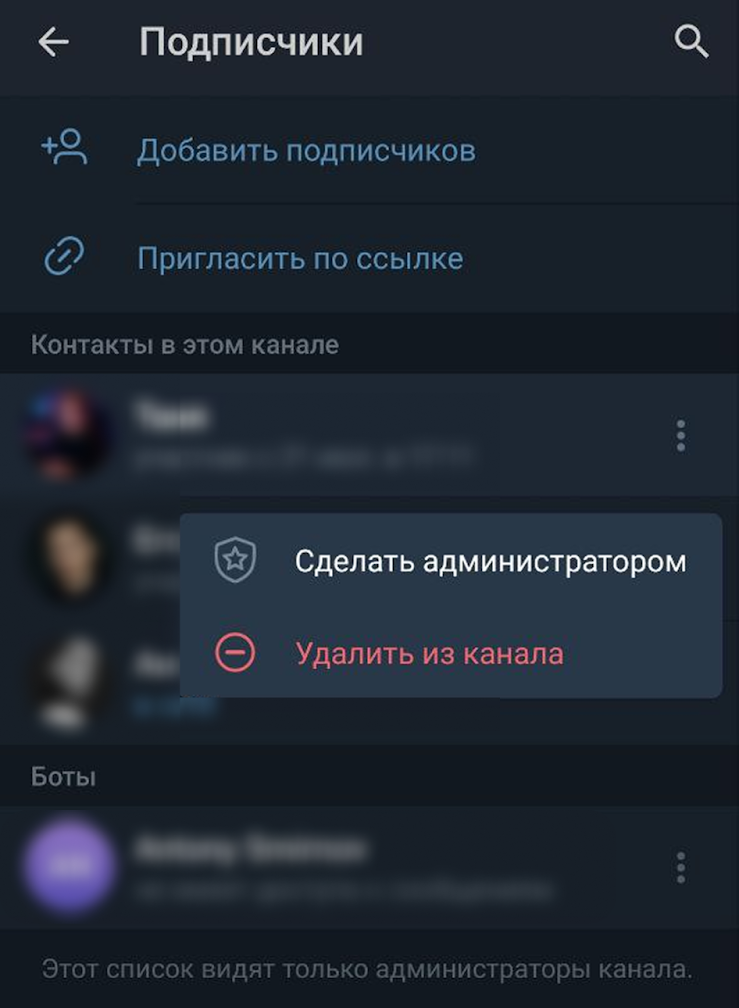Tap the purple bot avatar
739x1008 pixels.
pyautogui.click(x=65, y=862)
